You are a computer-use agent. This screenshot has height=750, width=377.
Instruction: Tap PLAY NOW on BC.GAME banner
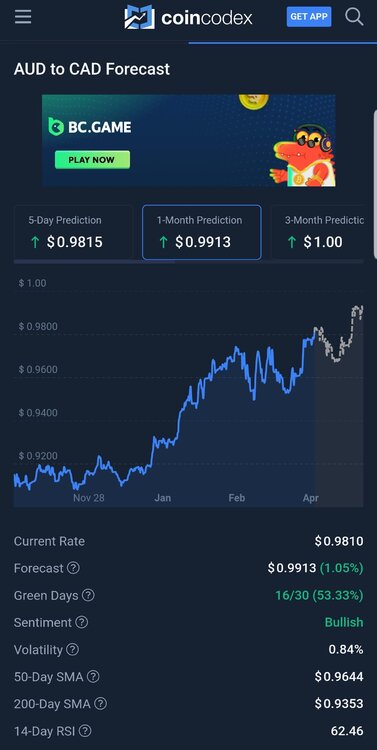click(x=92, y=160)
